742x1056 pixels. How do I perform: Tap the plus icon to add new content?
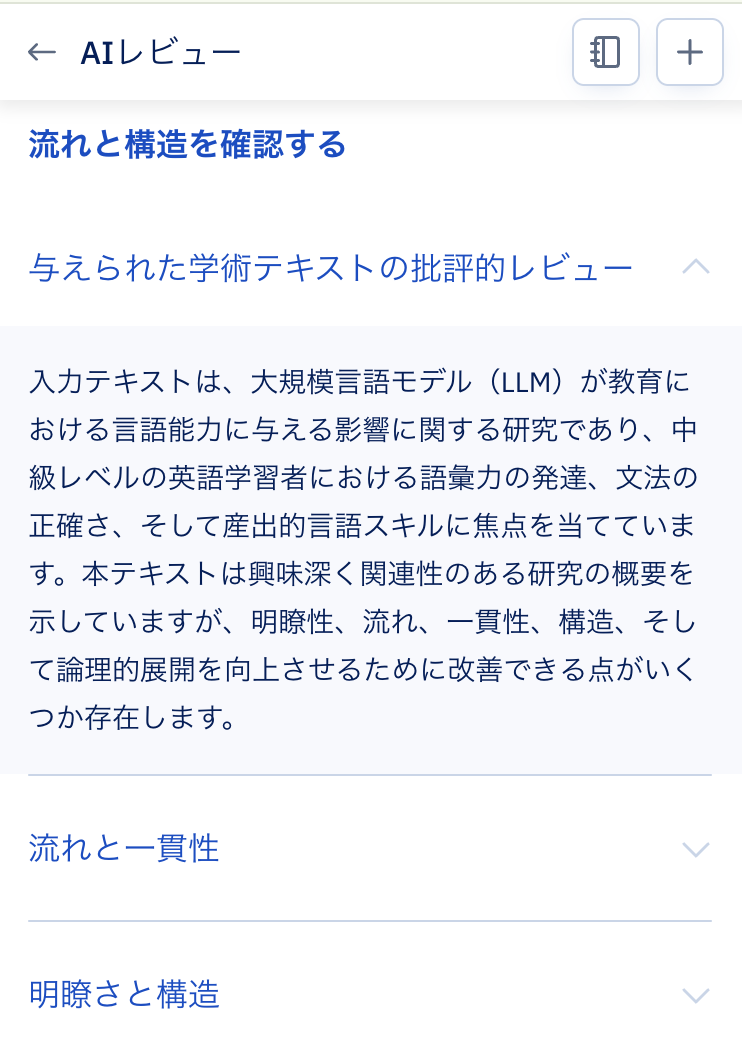pos(690,52)
